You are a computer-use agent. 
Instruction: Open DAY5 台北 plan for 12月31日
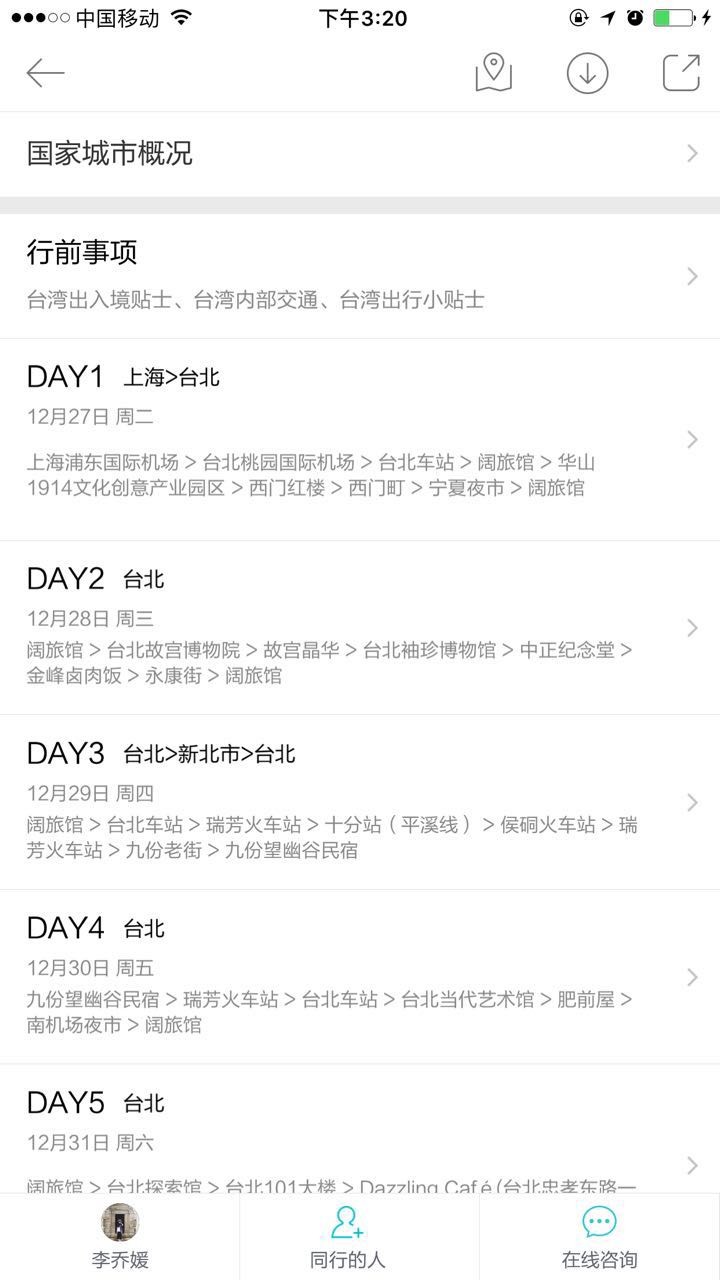(360, 1129)
